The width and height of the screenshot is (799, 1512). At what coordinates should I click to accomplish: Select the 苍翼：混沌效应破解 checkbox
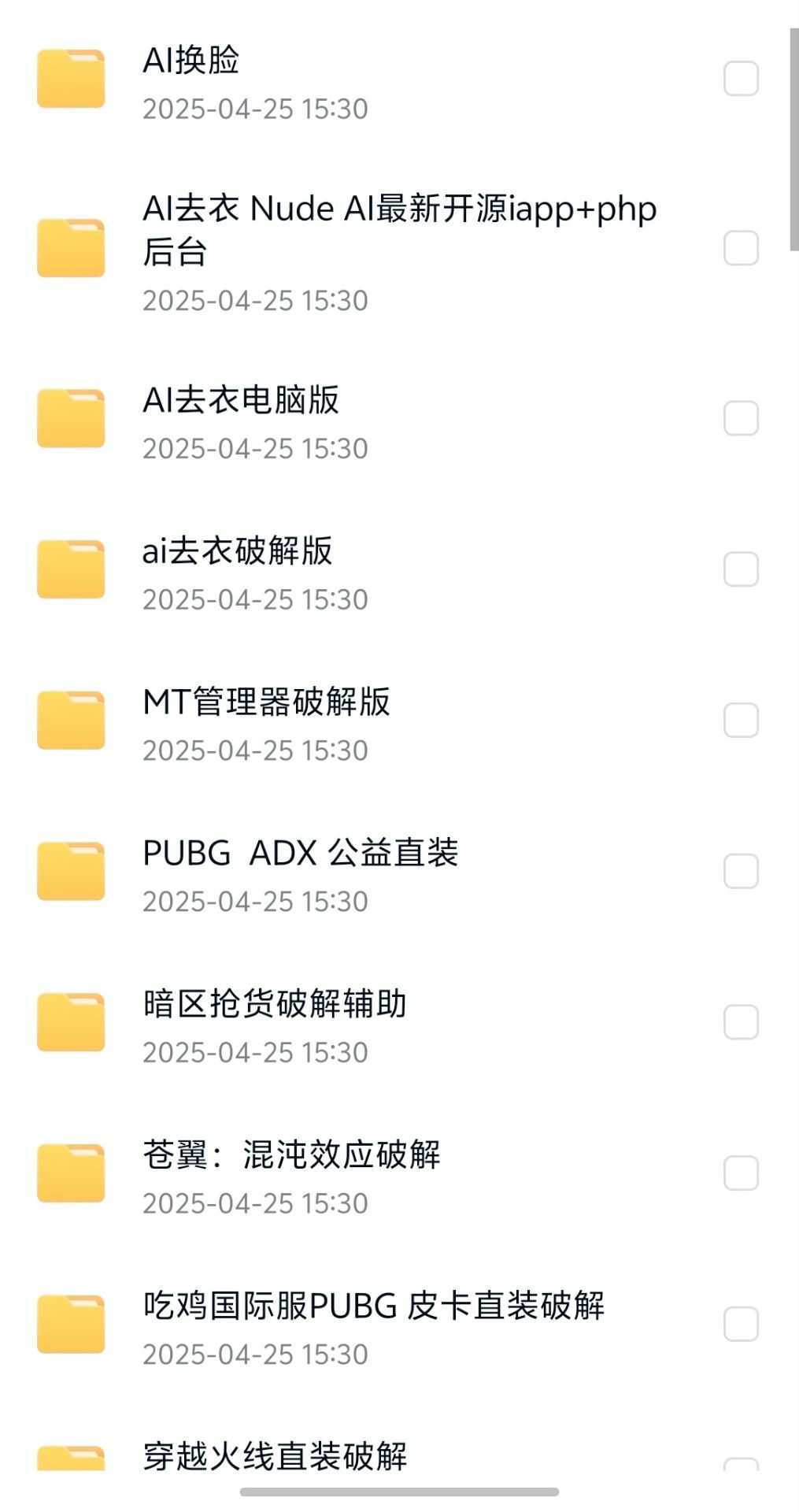[741, 1173]
